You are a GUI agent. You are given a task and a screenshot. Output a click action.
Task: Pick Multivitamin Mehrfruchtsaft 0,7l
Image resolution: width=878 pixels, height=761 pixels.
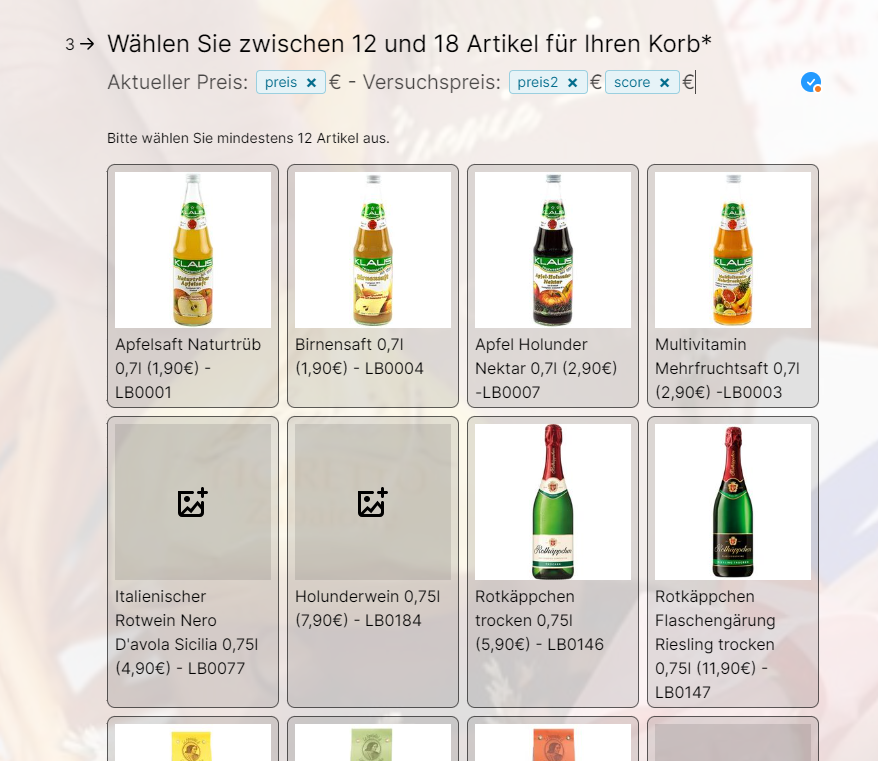(x=733, y=286)
